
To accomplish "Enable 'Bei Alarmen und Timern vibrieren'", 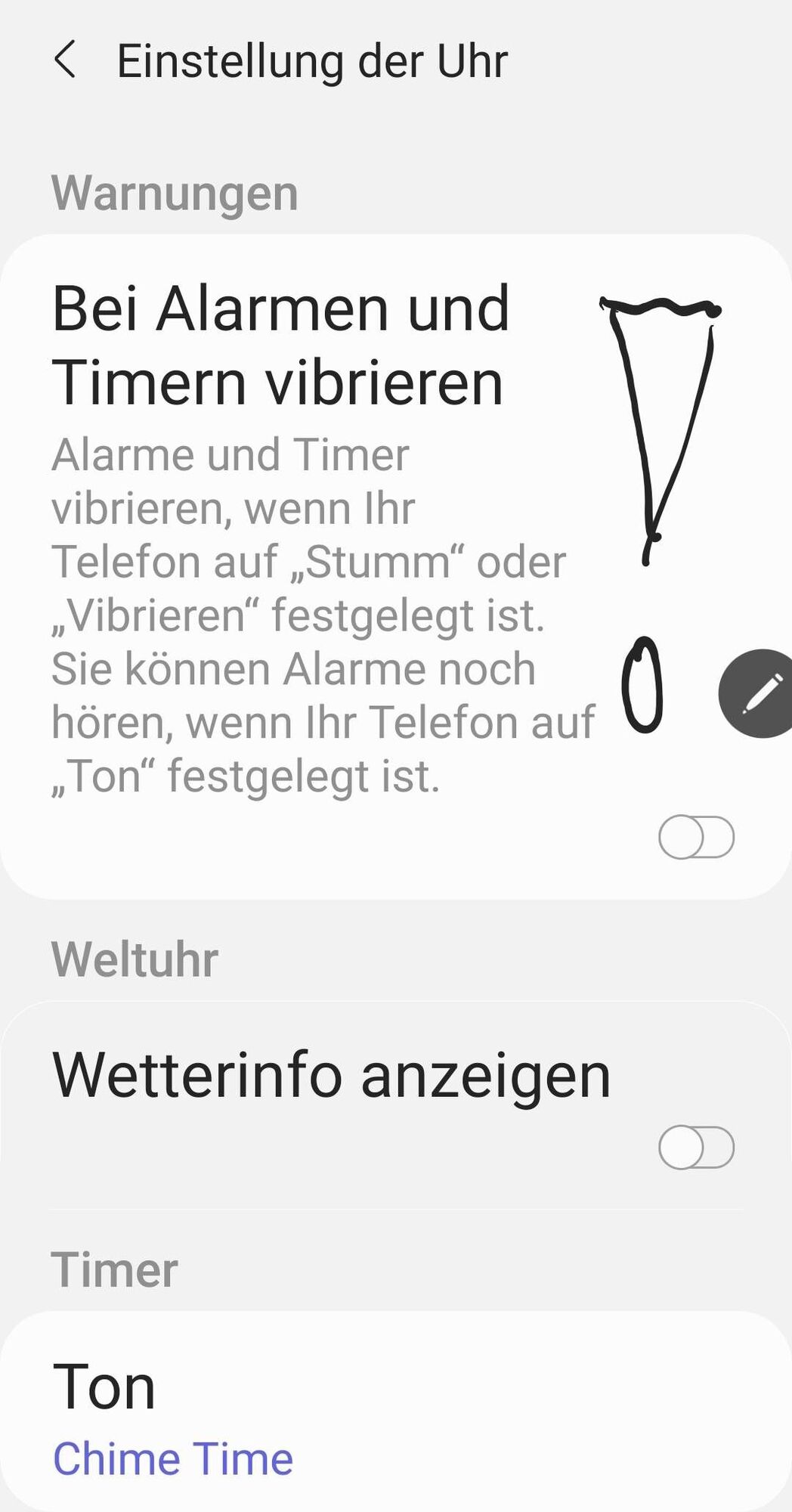I will 696,835.
